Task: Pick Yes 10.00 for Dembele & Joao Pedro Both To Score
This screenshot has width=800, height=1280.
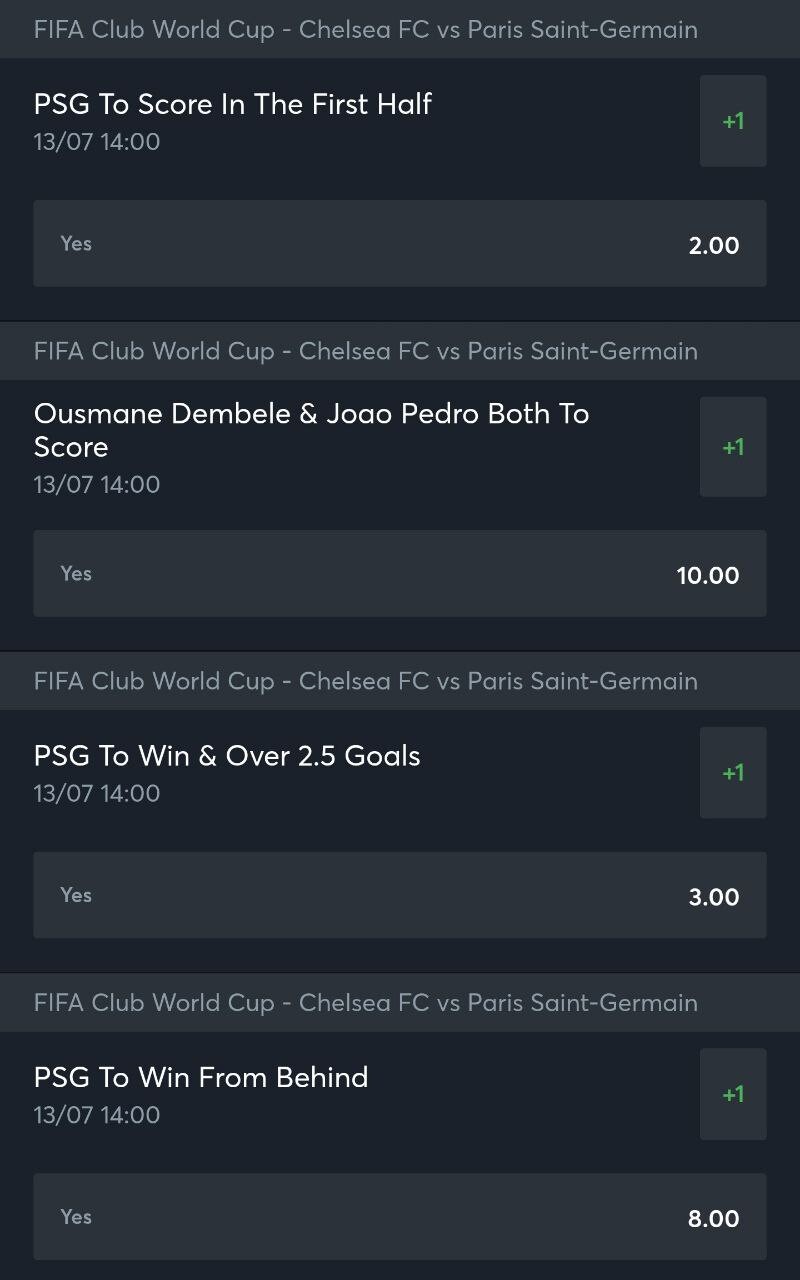Action: click(x=400, y=574)
